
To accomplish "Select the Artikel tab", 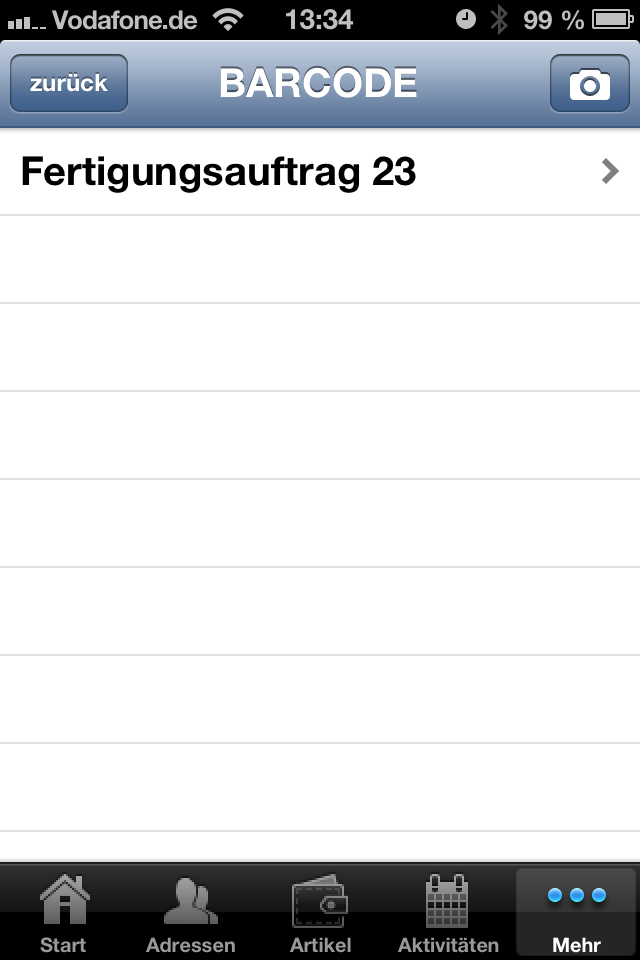I will point(320,912).
